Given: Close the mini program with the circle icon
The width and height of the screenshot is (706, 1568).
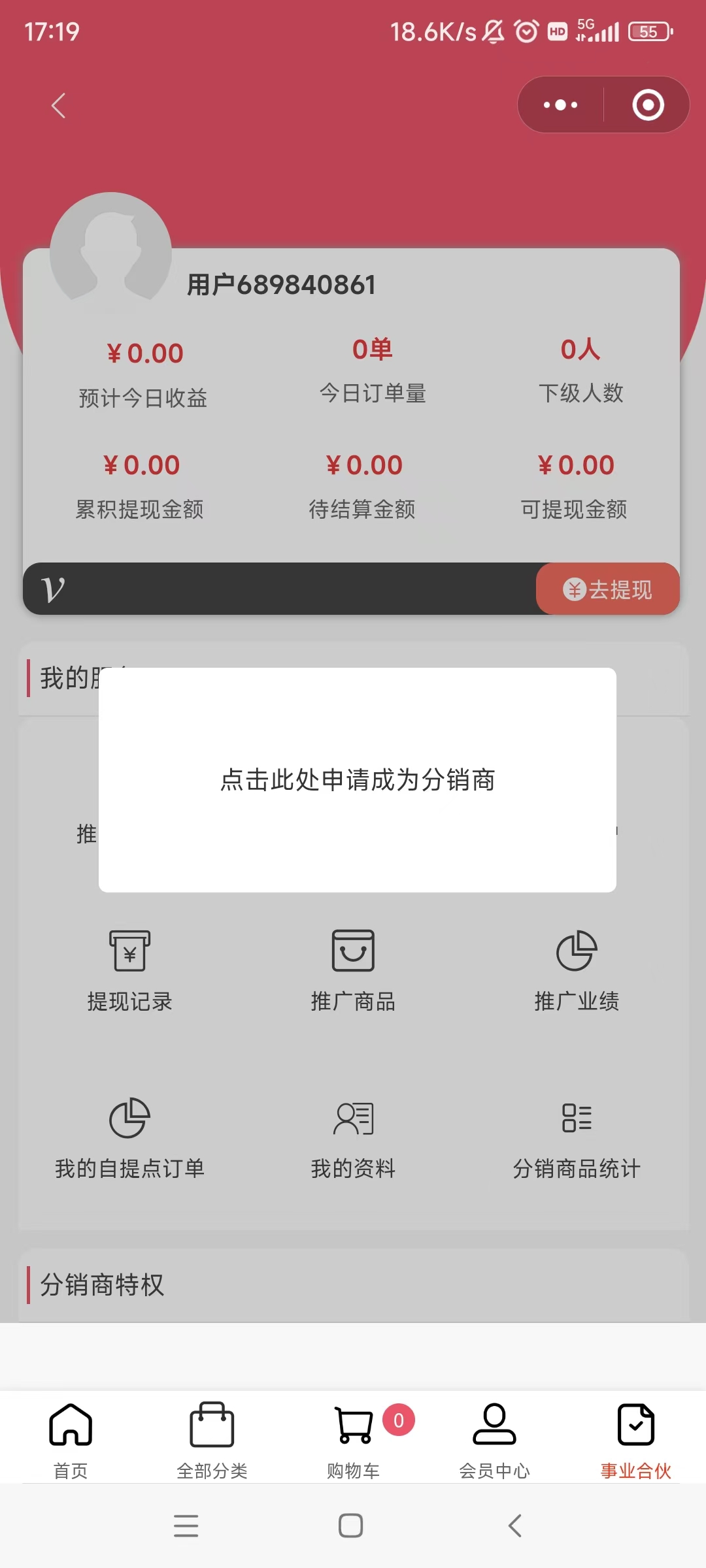Looking at the screenshot, I should pyautogui.click(x=648, y=105).
